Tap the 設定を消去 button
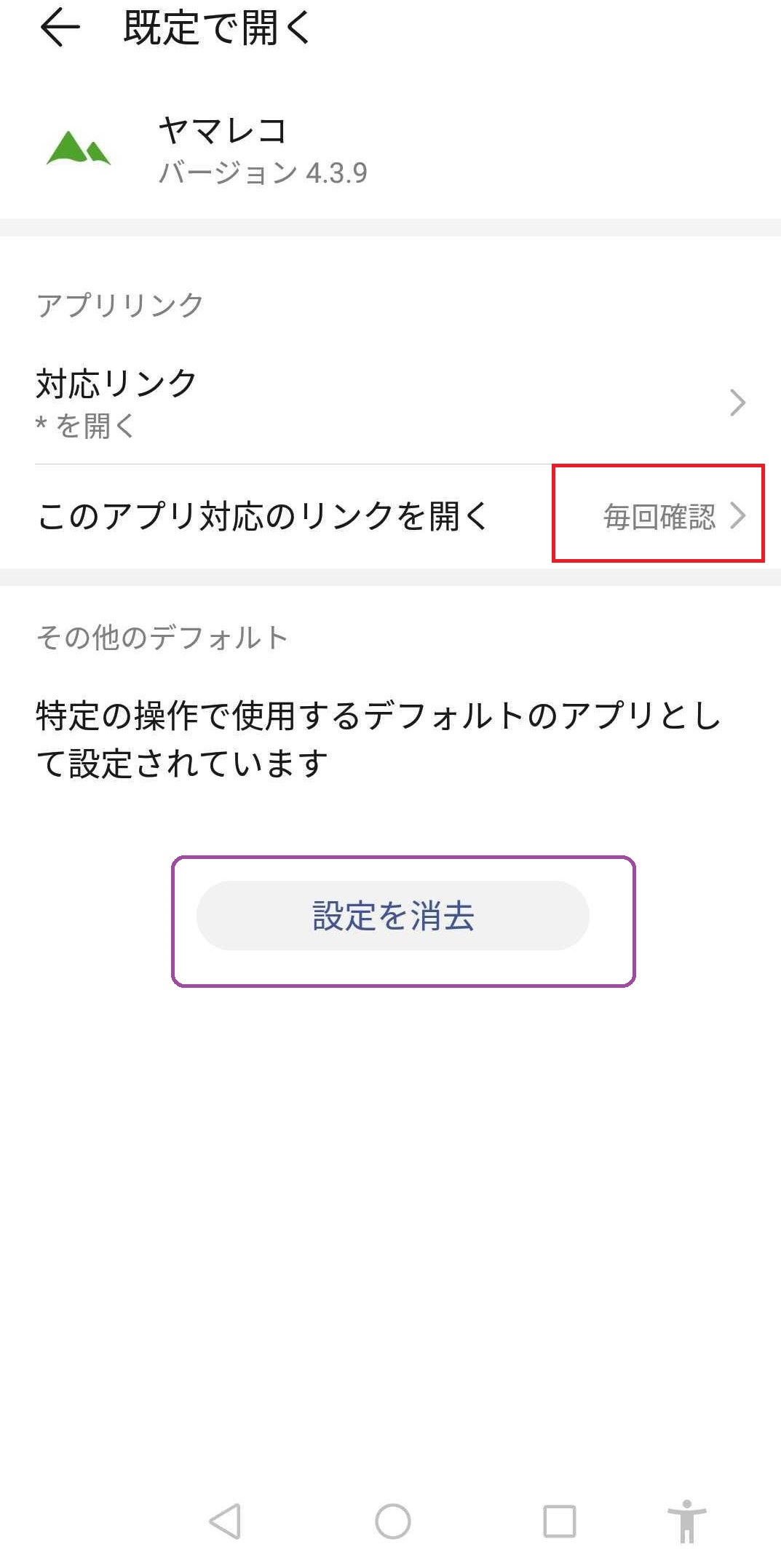 pos(393,916)
